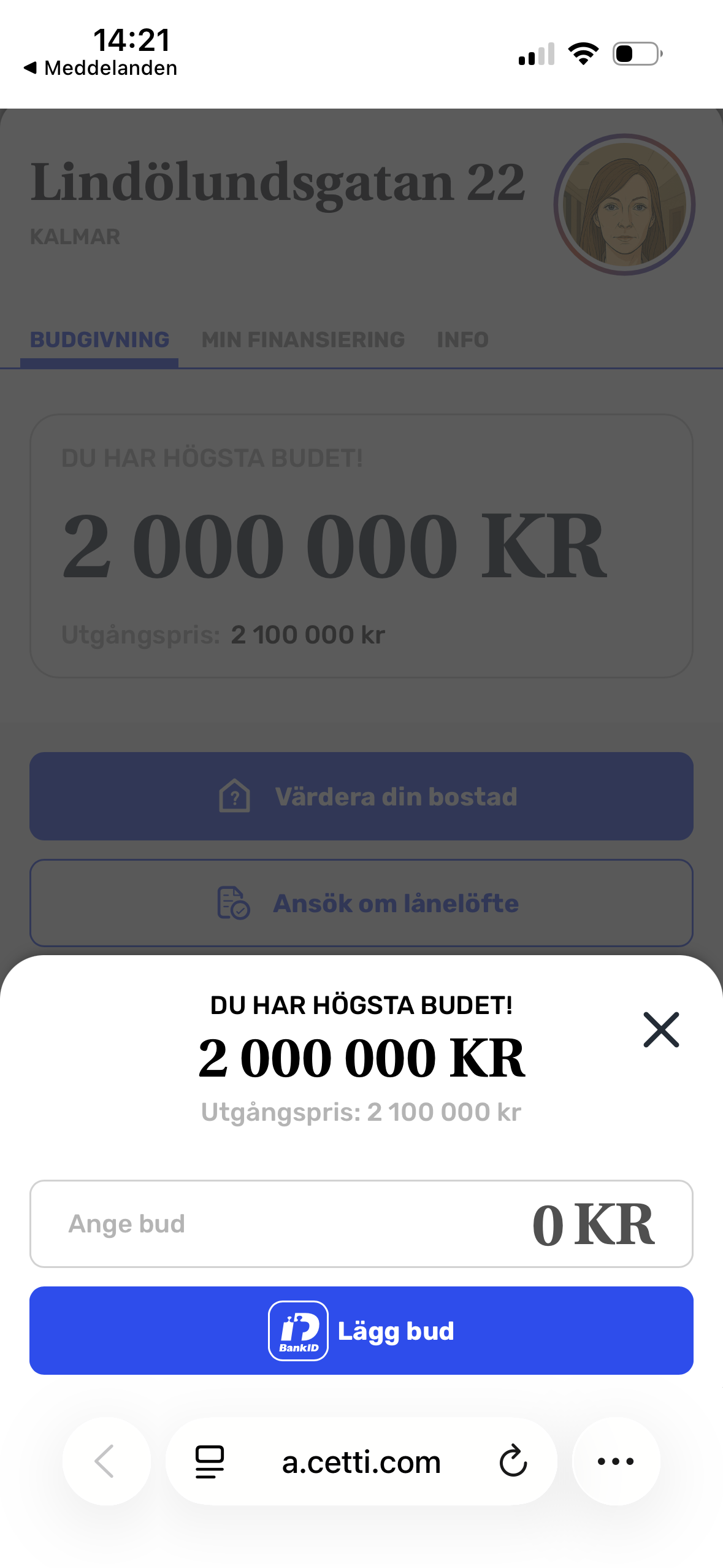Screen dimensions: 723x1568
Task: Tap the a.cetti.com address bar
Action: coord(361,1461)
